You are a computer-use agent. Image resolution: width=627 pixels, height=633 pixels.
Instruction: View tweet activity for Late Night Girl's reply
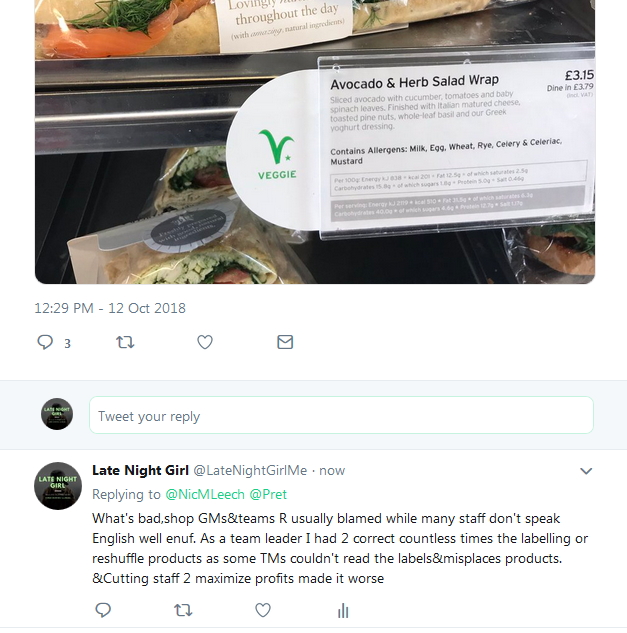pos(343,610)
